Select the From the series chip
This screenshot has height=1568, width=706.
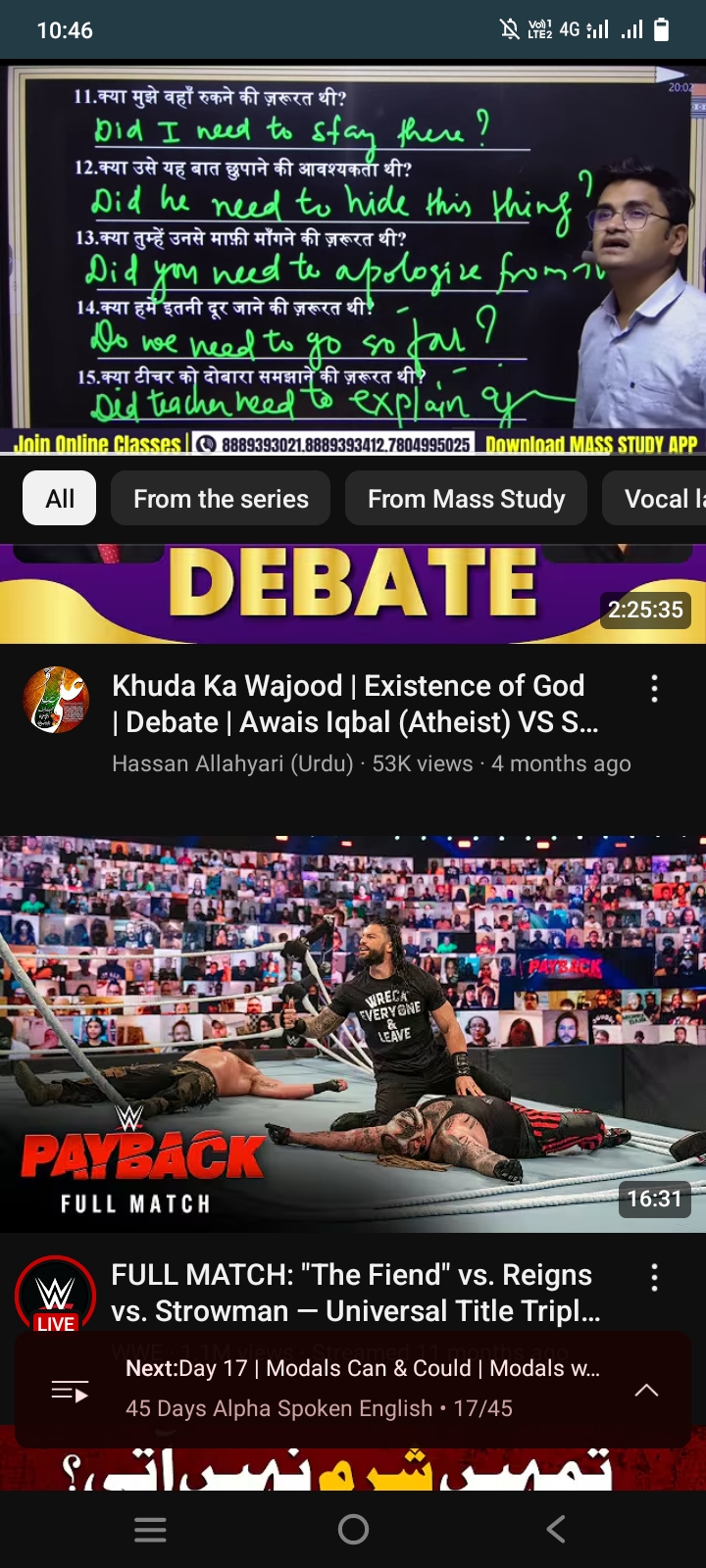[221, 499]
